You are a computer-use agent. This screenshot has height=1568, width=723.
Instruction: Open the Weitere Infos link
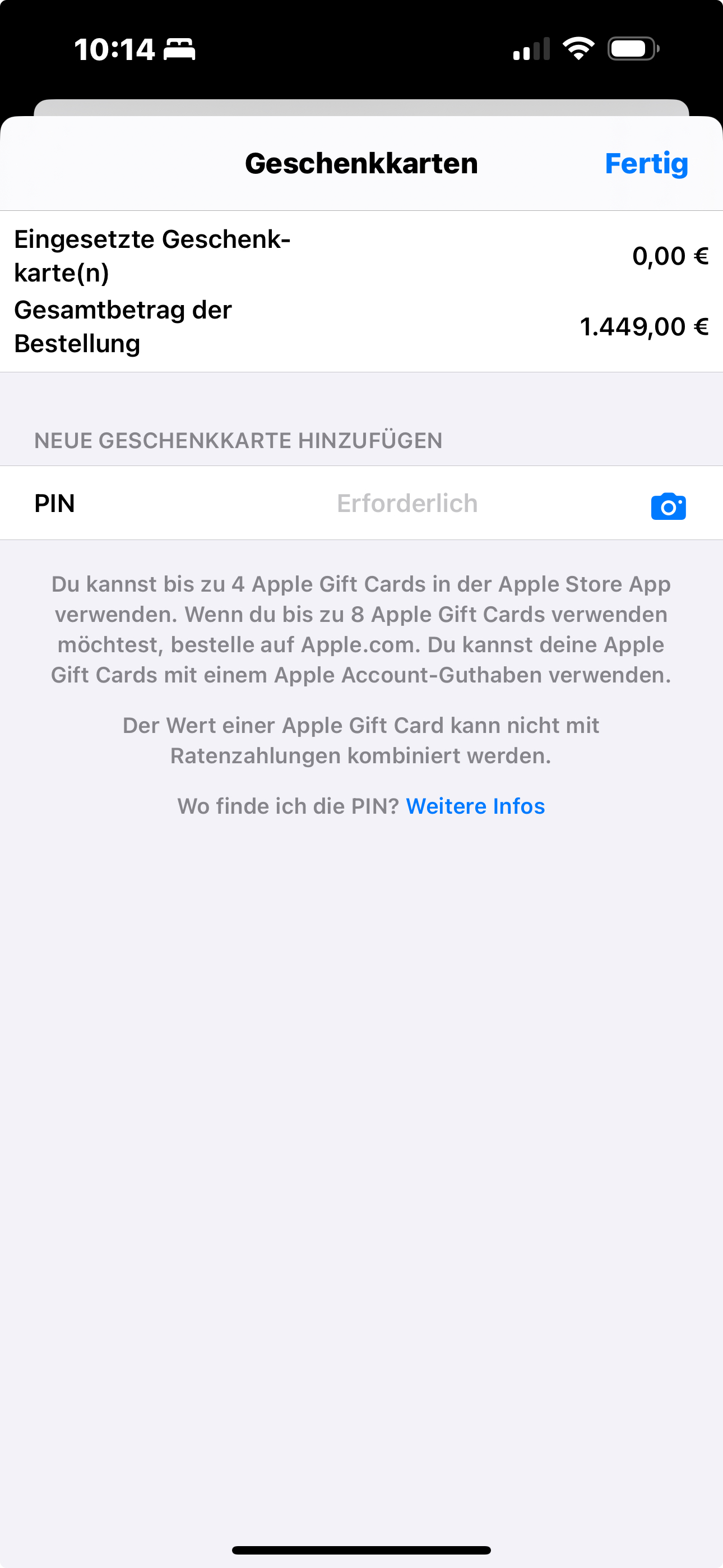click(x=475, y=806)
